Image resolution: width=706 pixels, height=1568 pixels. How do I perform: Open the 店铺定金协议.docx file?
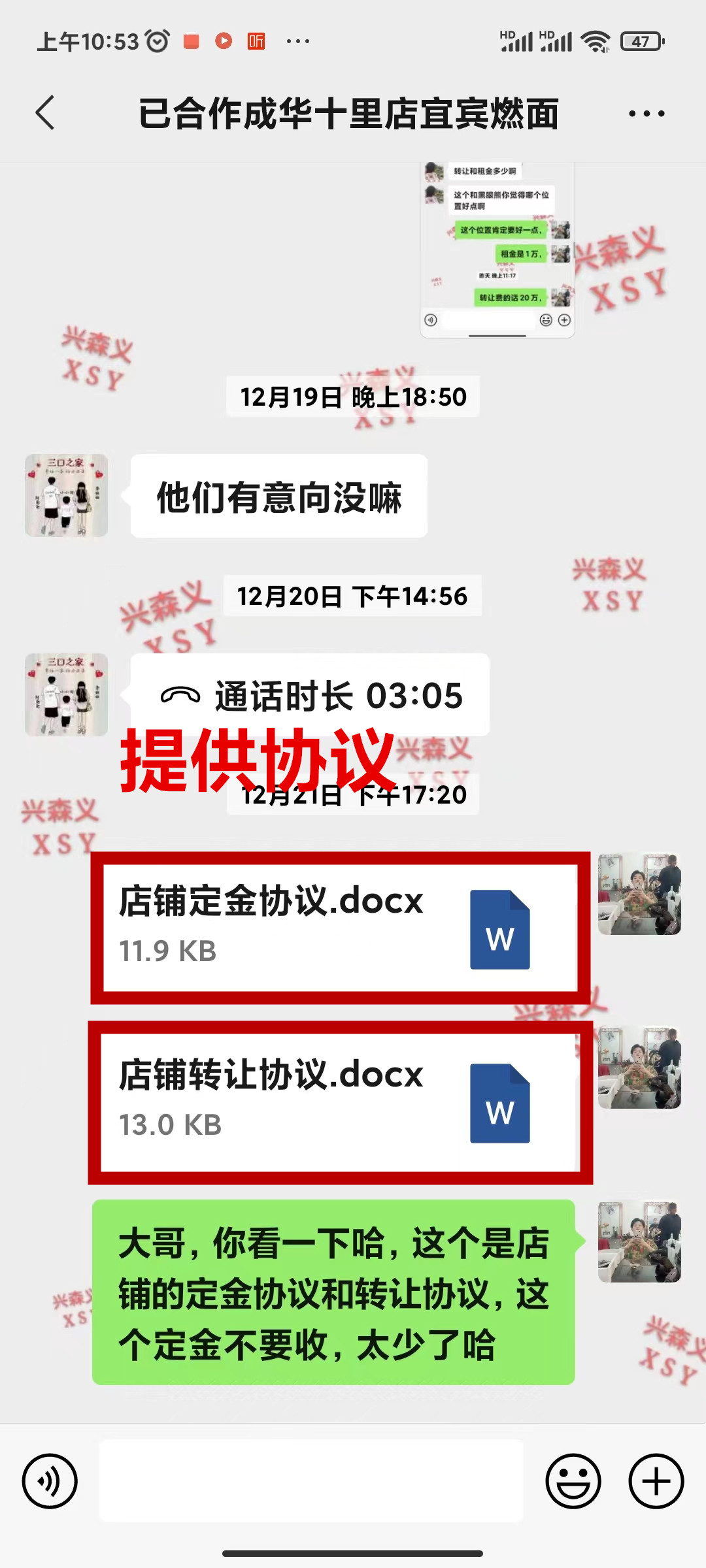point(340,928)
